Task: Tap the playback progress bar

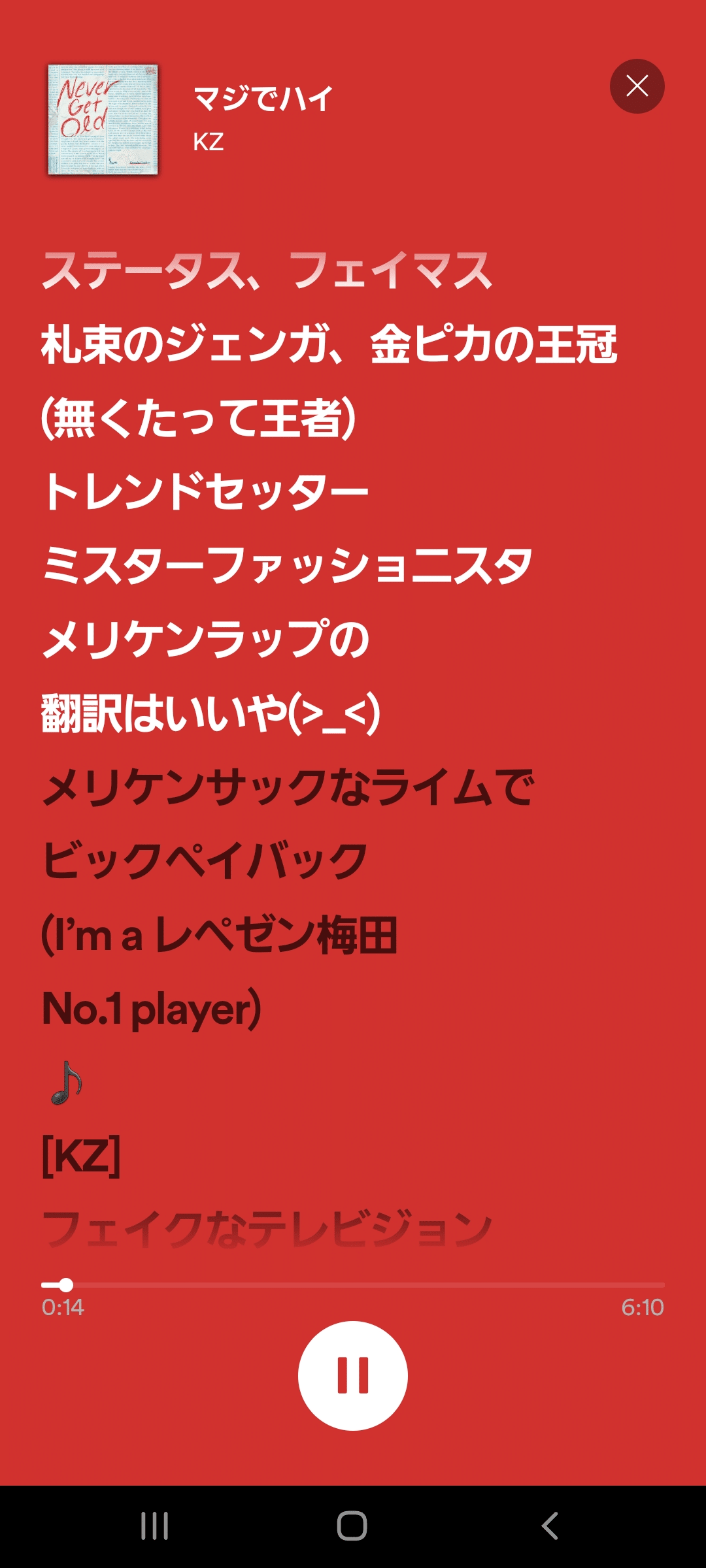Action: [x=353, y=1285]
